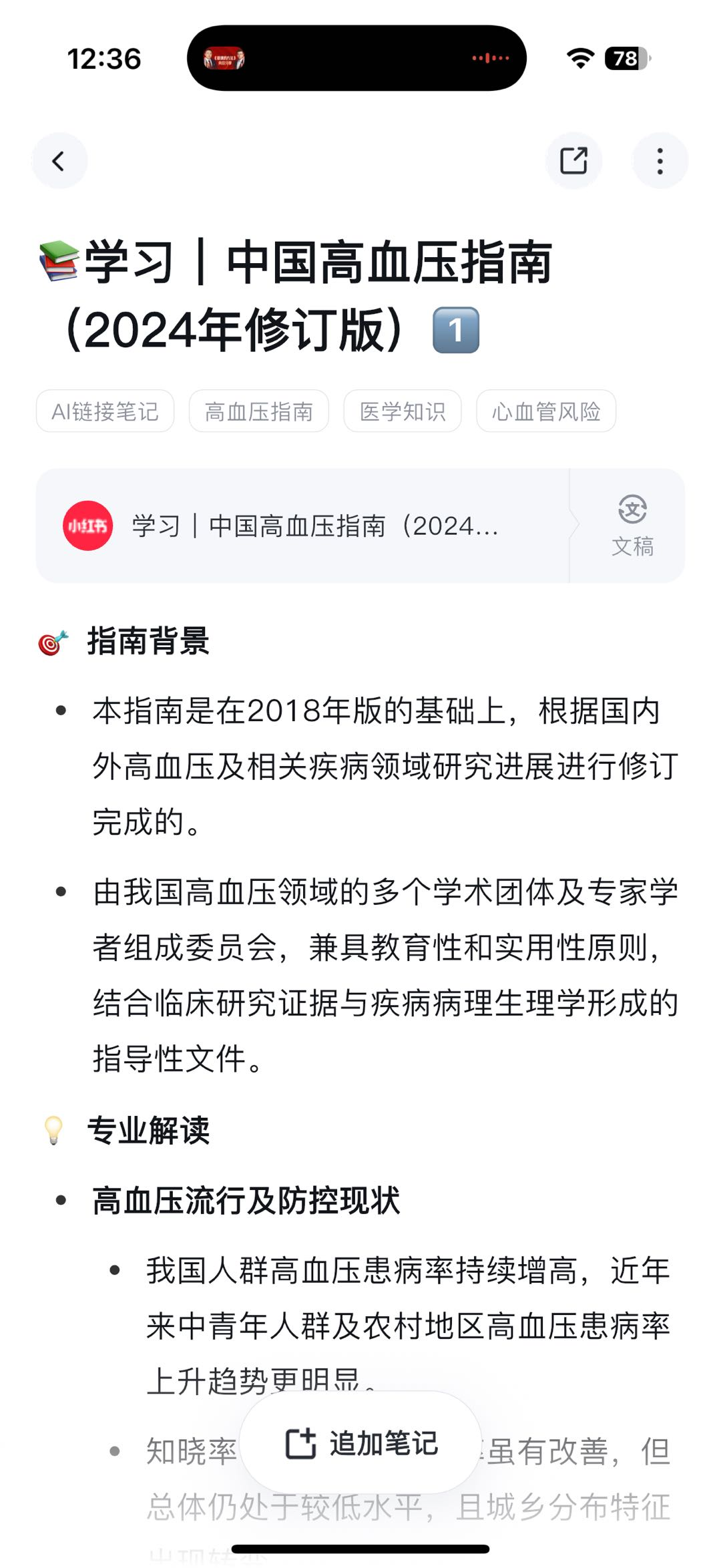Screen dimensions: 721x1568
Task: Go back to the previous page
Action: pos(59,161)
